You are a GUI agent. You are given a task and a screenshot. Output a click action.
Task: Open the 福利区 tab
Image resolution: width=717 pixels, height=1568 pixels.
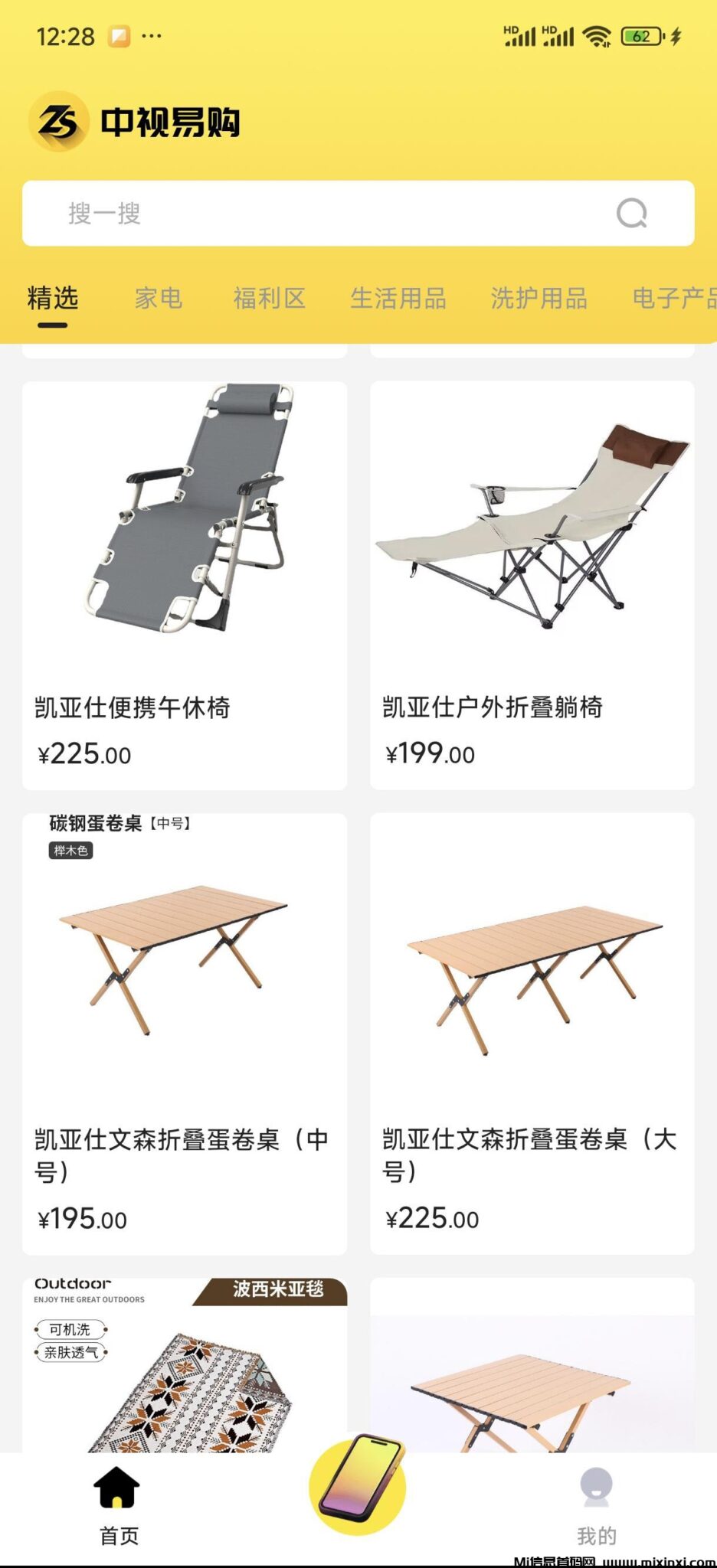click(x=269, y=299)
